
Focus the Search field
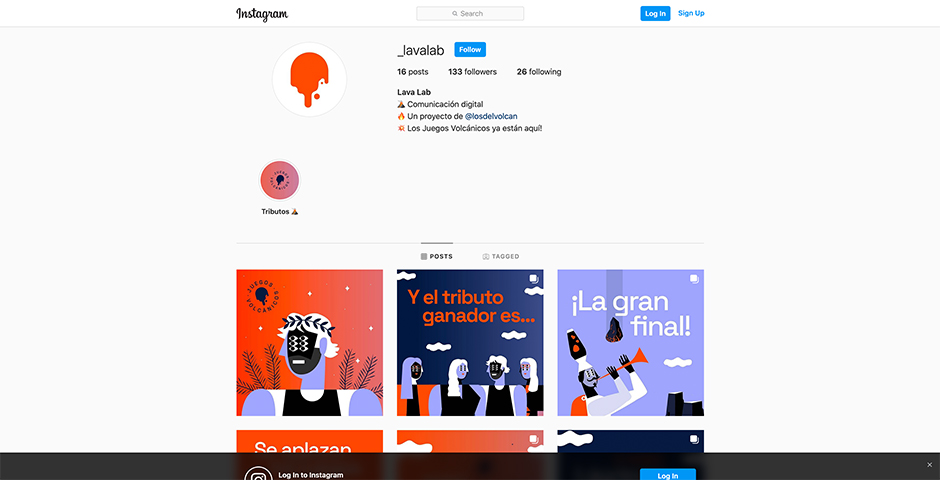click(x=470, y=14)
